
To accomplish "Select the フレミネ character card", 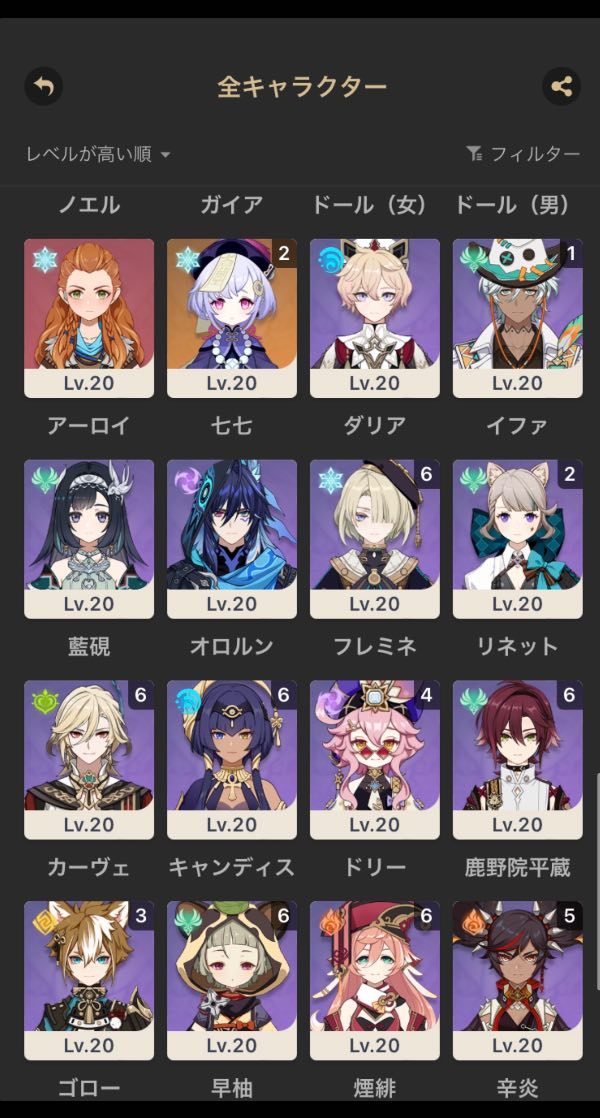I will click(375, 539).
